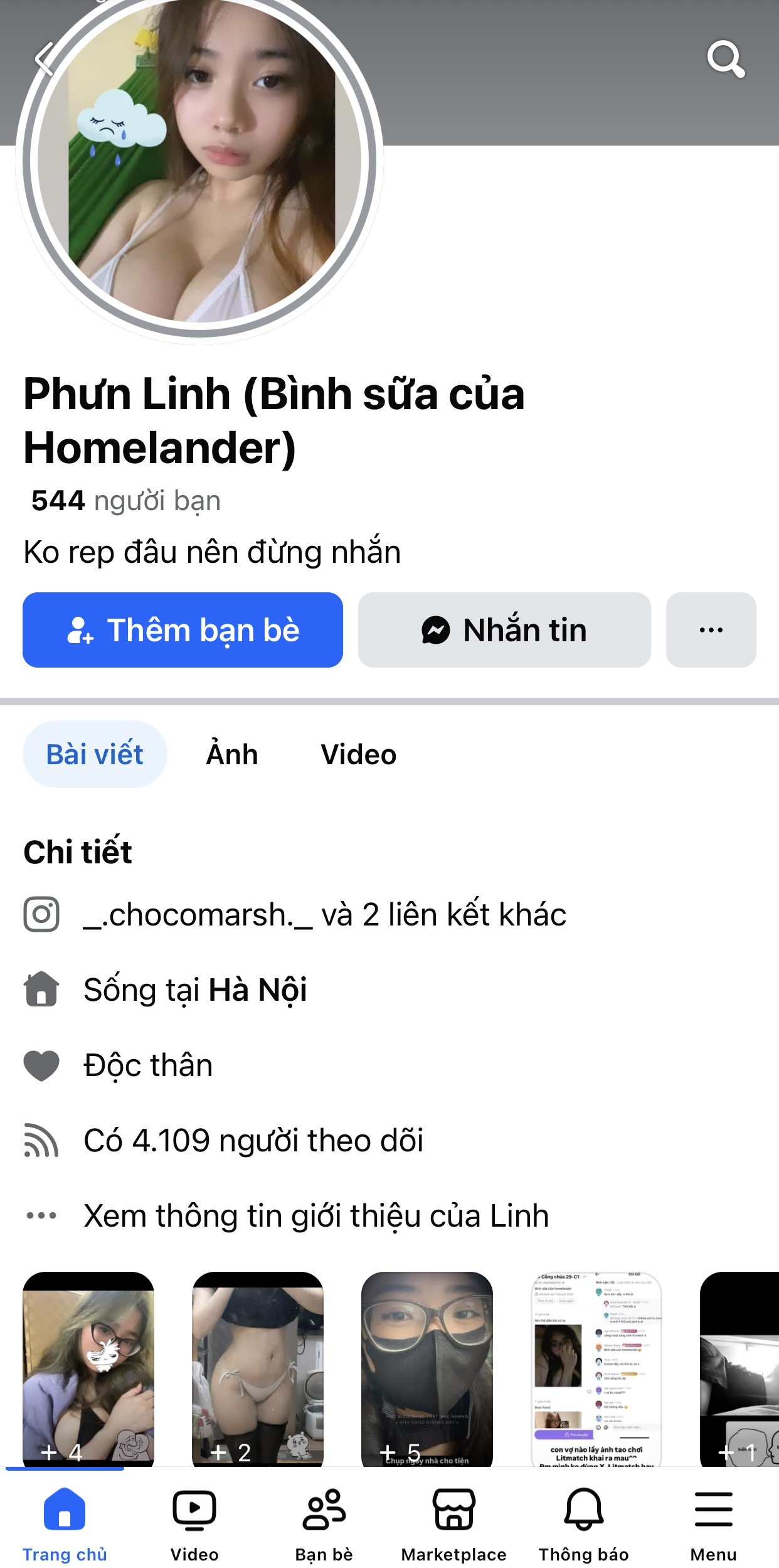Open profile search magnifier icon
The height and width of the screenshot is (1568, 779).
pos(726,59)
